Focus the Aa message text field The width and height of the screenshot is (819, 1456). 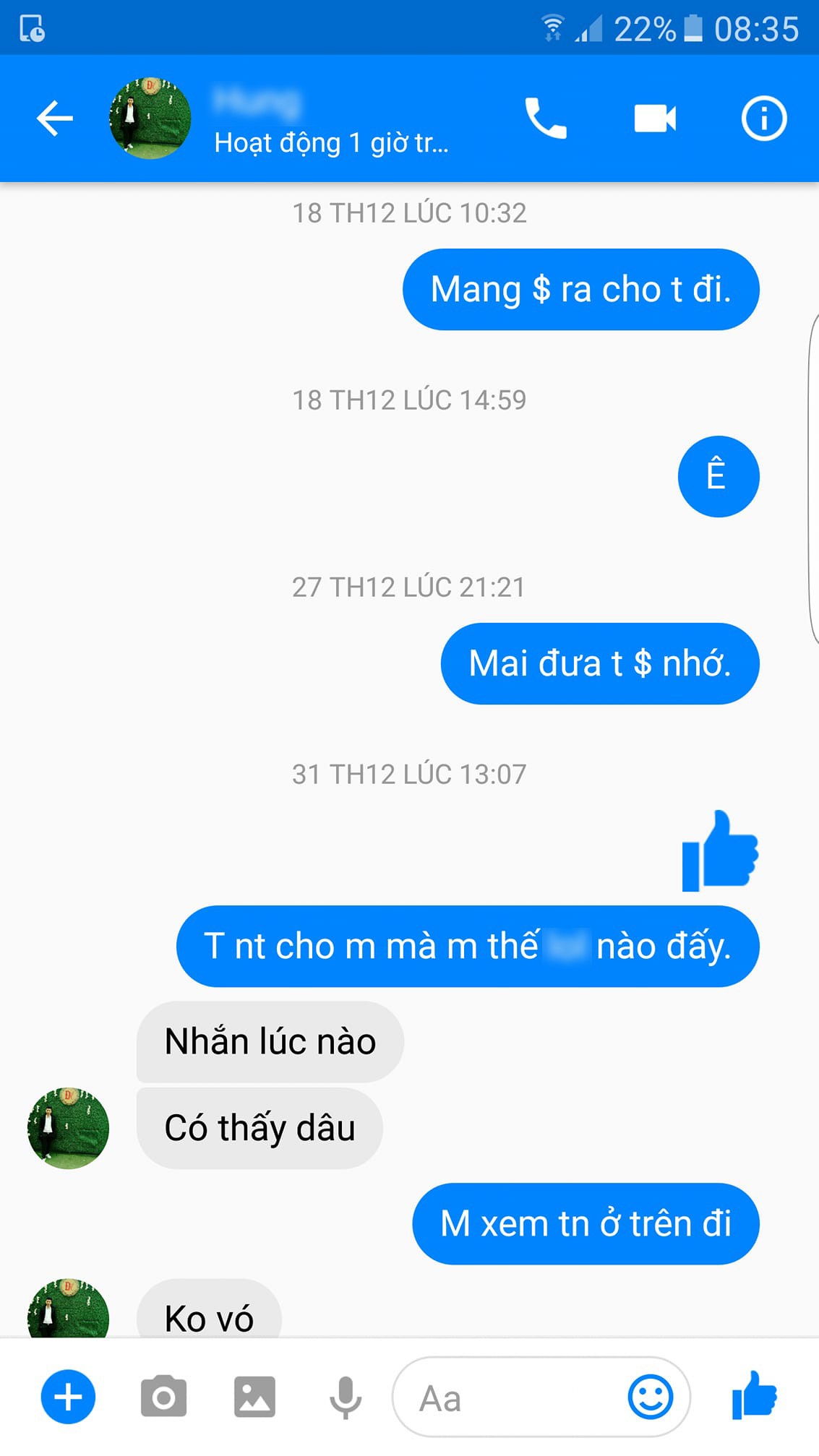click(506, 1398)
